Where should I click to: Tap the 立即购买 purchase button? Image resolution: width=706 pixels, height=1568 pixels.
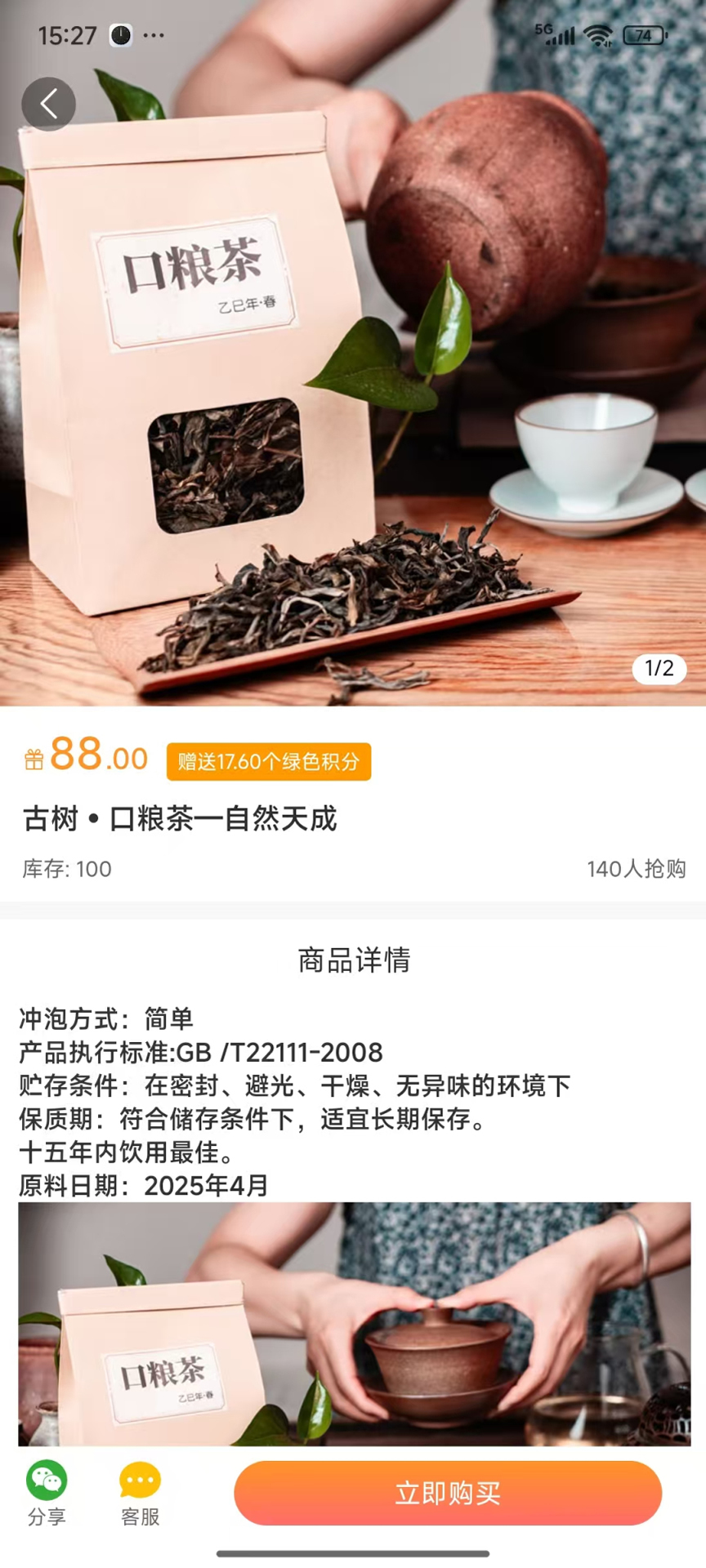[x=447, y=1492]
